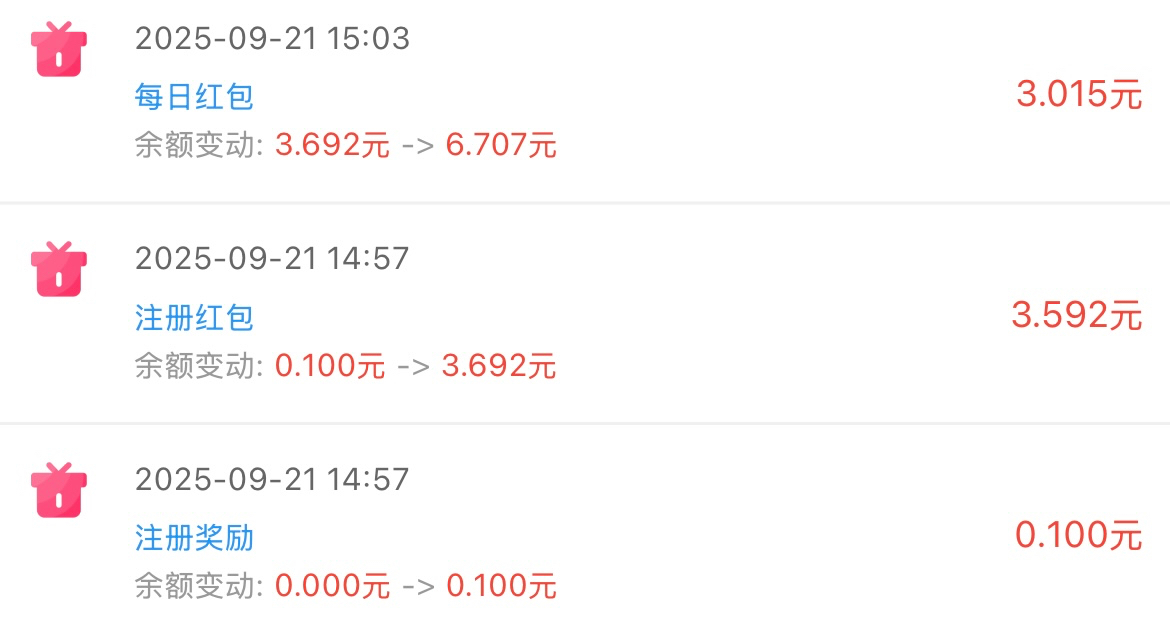Open the 注册奖励 transaction record

194,538
